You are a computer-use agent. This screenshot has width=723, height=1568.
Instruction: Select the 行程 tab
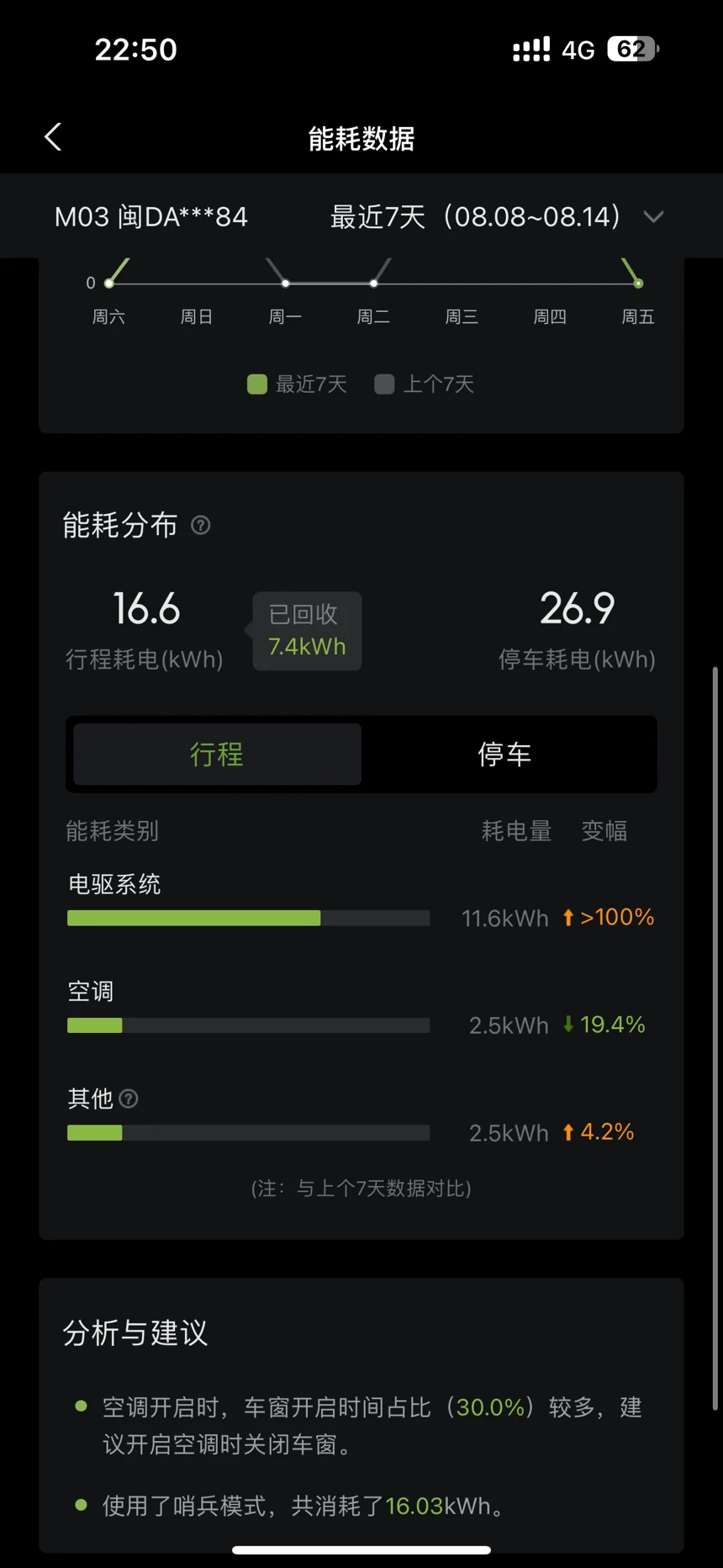[x=217, y=755]
